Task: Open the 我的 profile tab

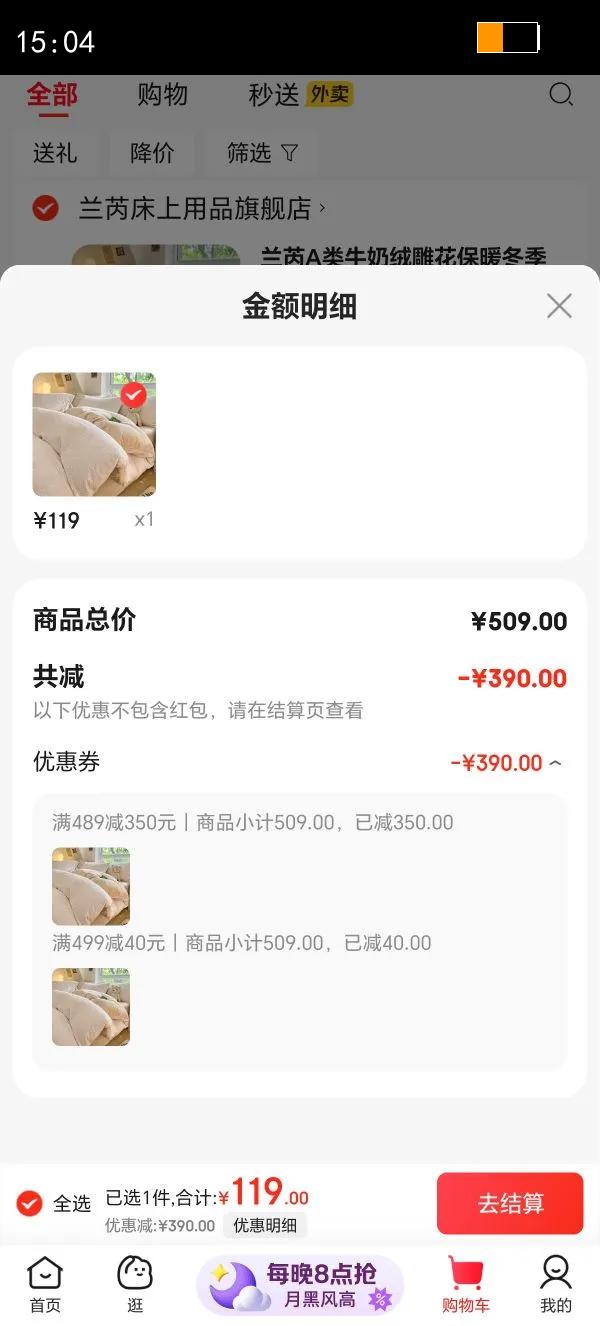Action: [555, 1284]
